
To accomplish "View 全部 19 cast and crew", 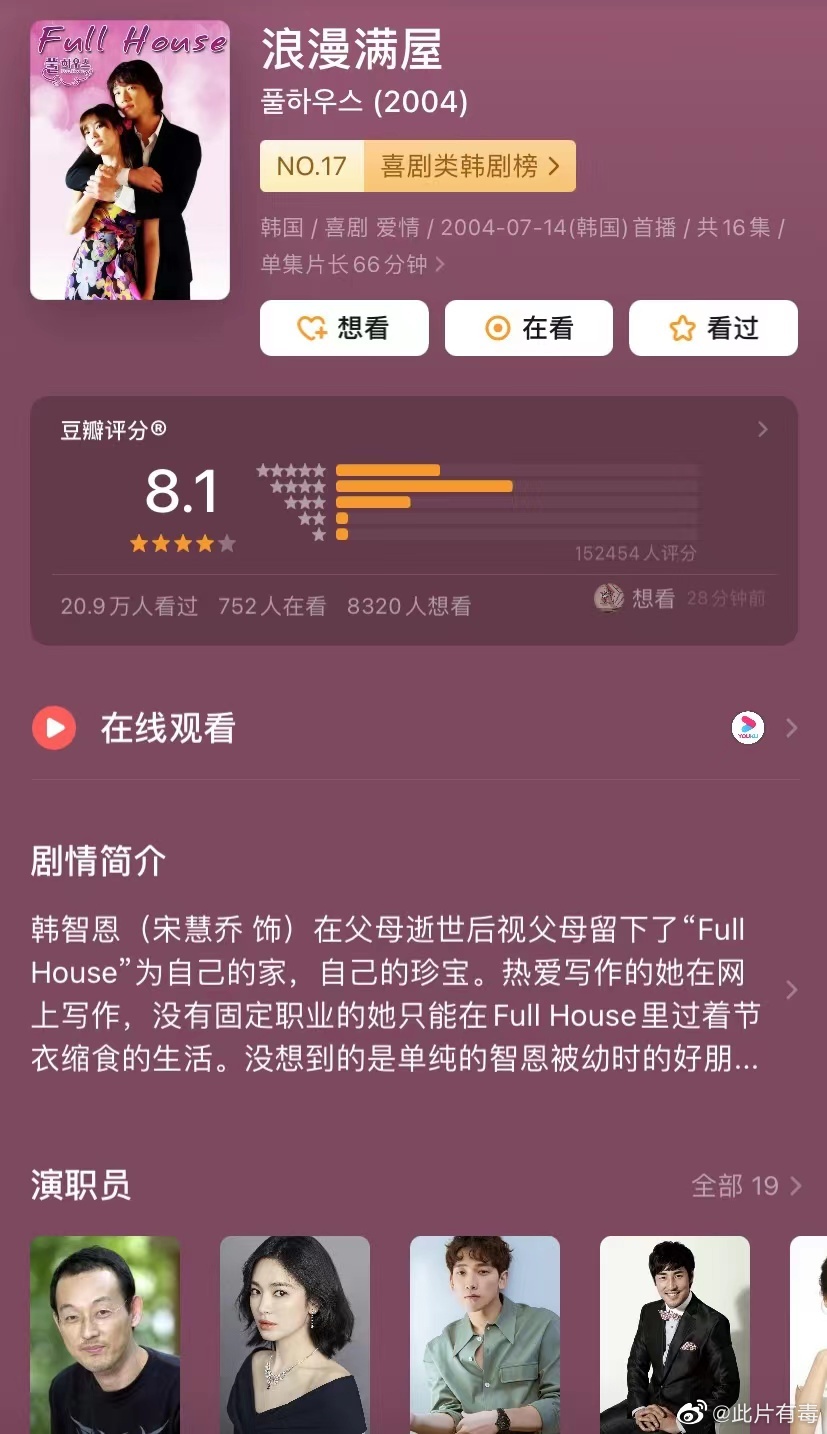I will click(747, 1186).
